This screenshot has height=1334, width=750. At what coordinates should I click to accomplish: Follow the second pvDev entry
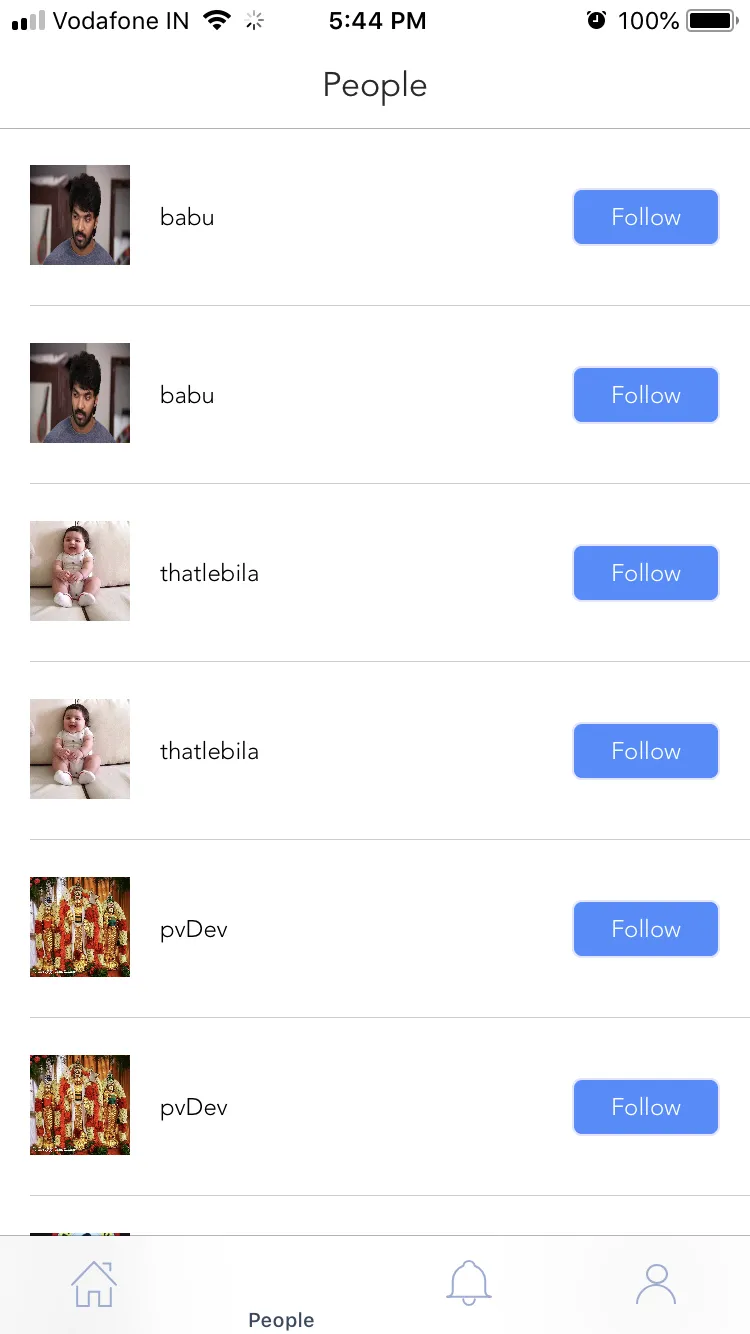click(645, 1107)
